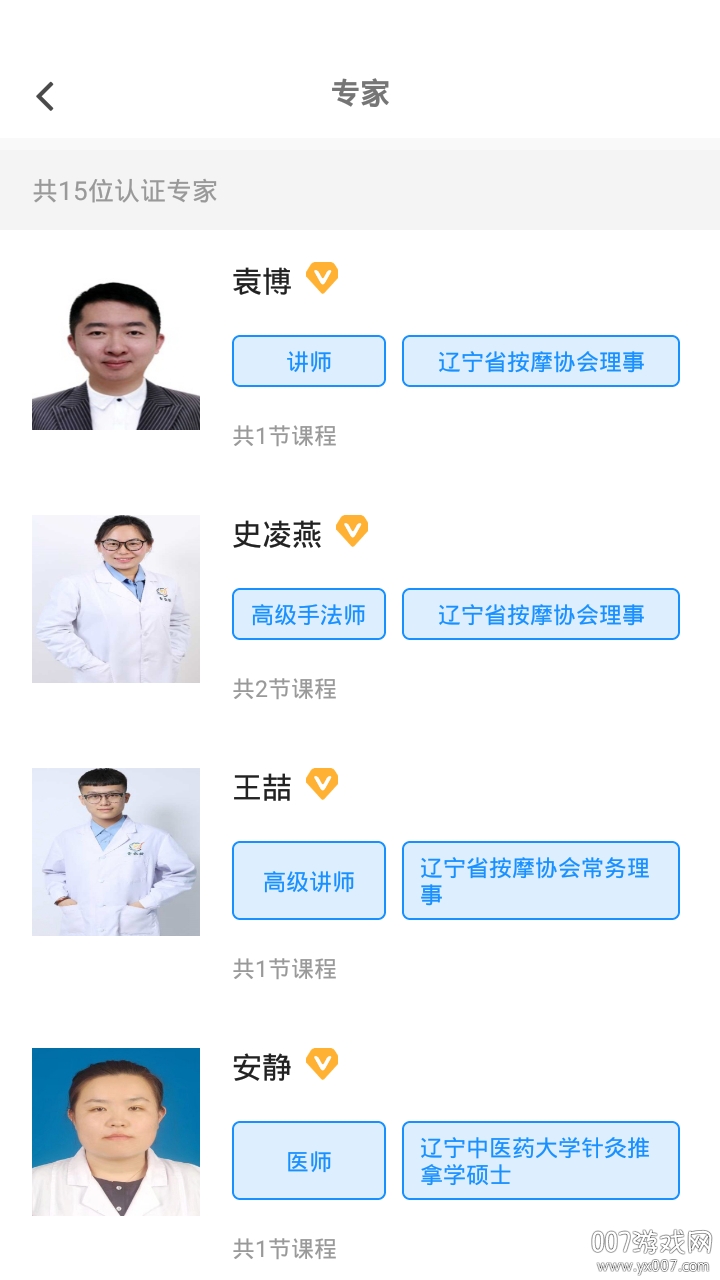Screen dimensions: 720x1280
Task: Open expert 史凌燕's profile name
Action: point(278,534)
